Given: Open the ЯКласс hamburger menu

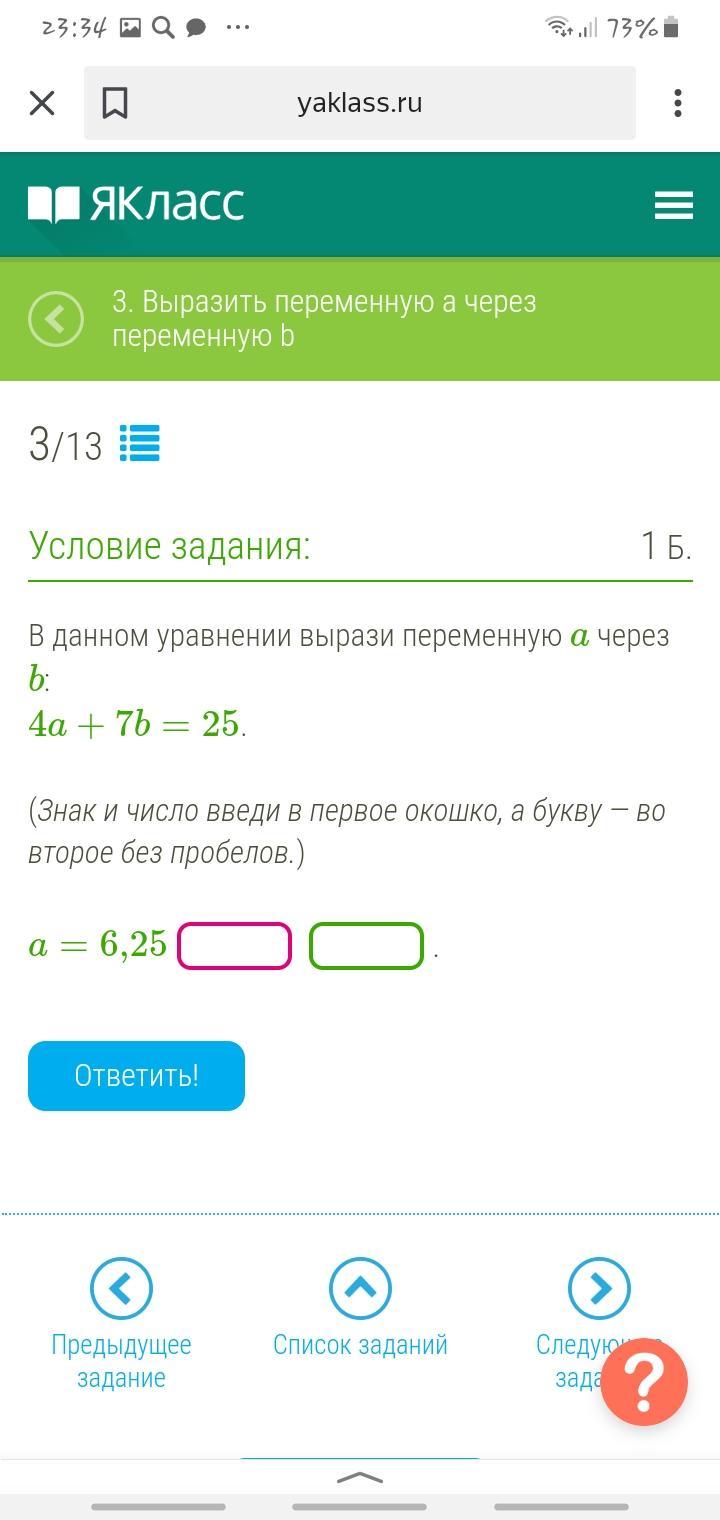Looking at the screenshot, I should pyautogui.click(x=674, y=205).
